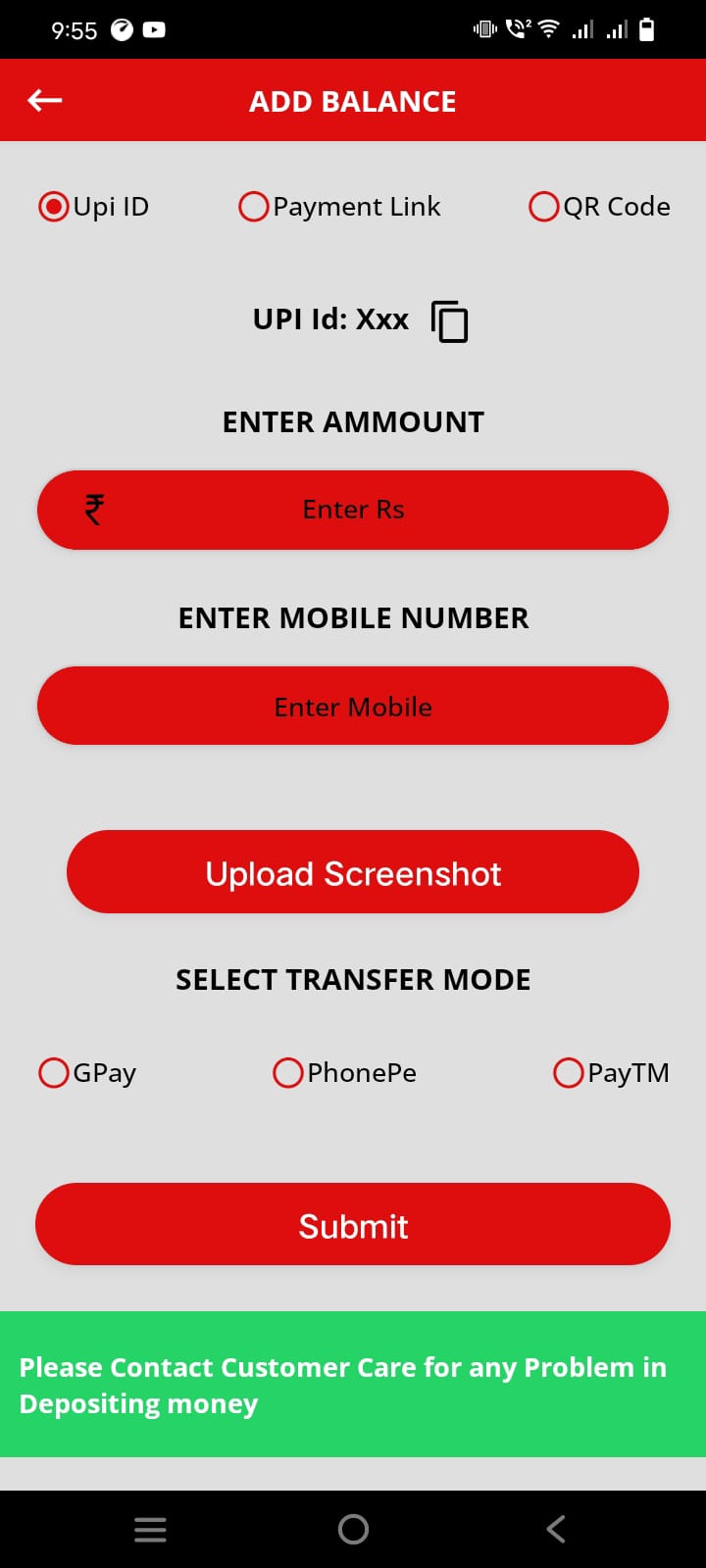Image resolution: width=706 pixels, height=1568 pixels.
Task: Upload Screenshot of the payment
Action: click(353, 872)
